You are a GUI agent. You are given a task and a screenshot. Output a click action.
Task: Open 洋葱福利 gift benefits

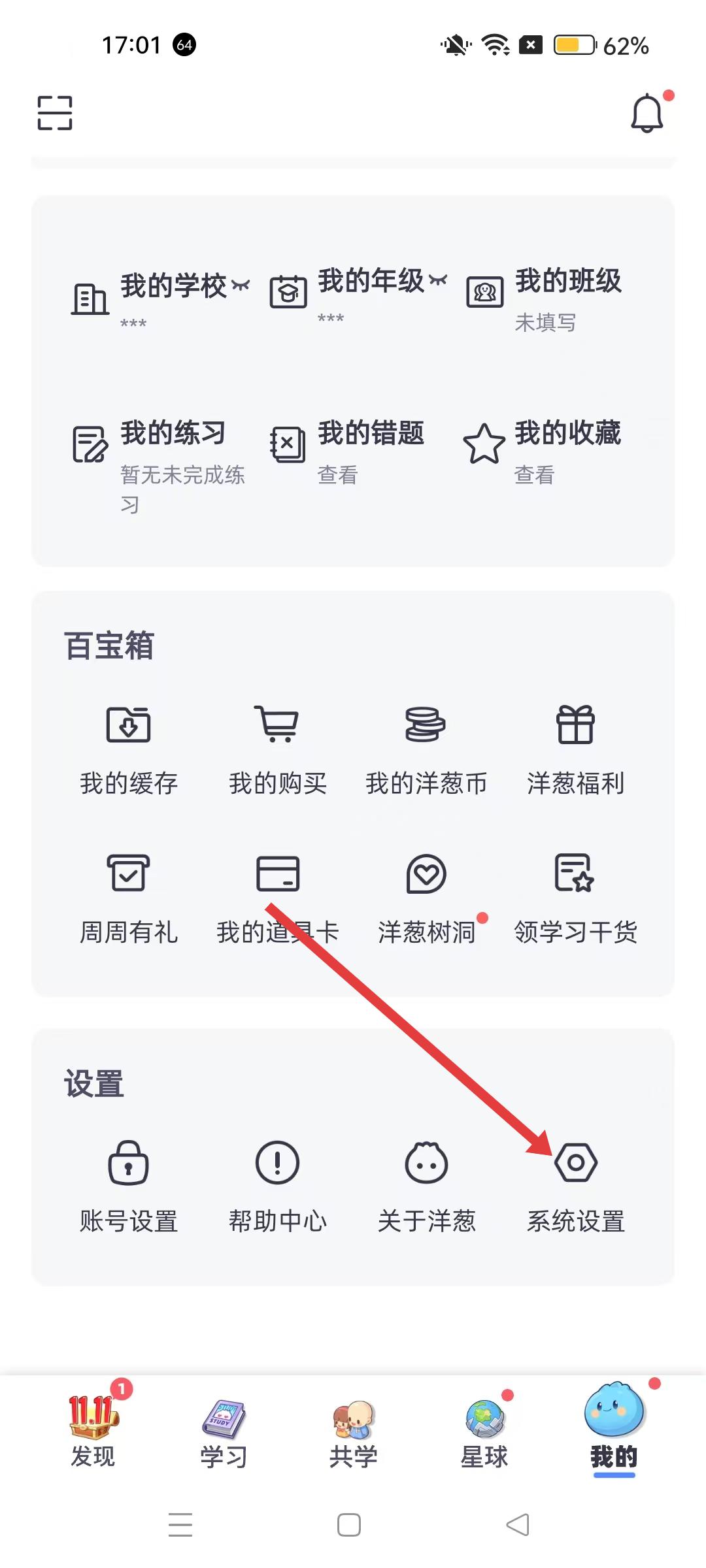(x=575, y=750)
